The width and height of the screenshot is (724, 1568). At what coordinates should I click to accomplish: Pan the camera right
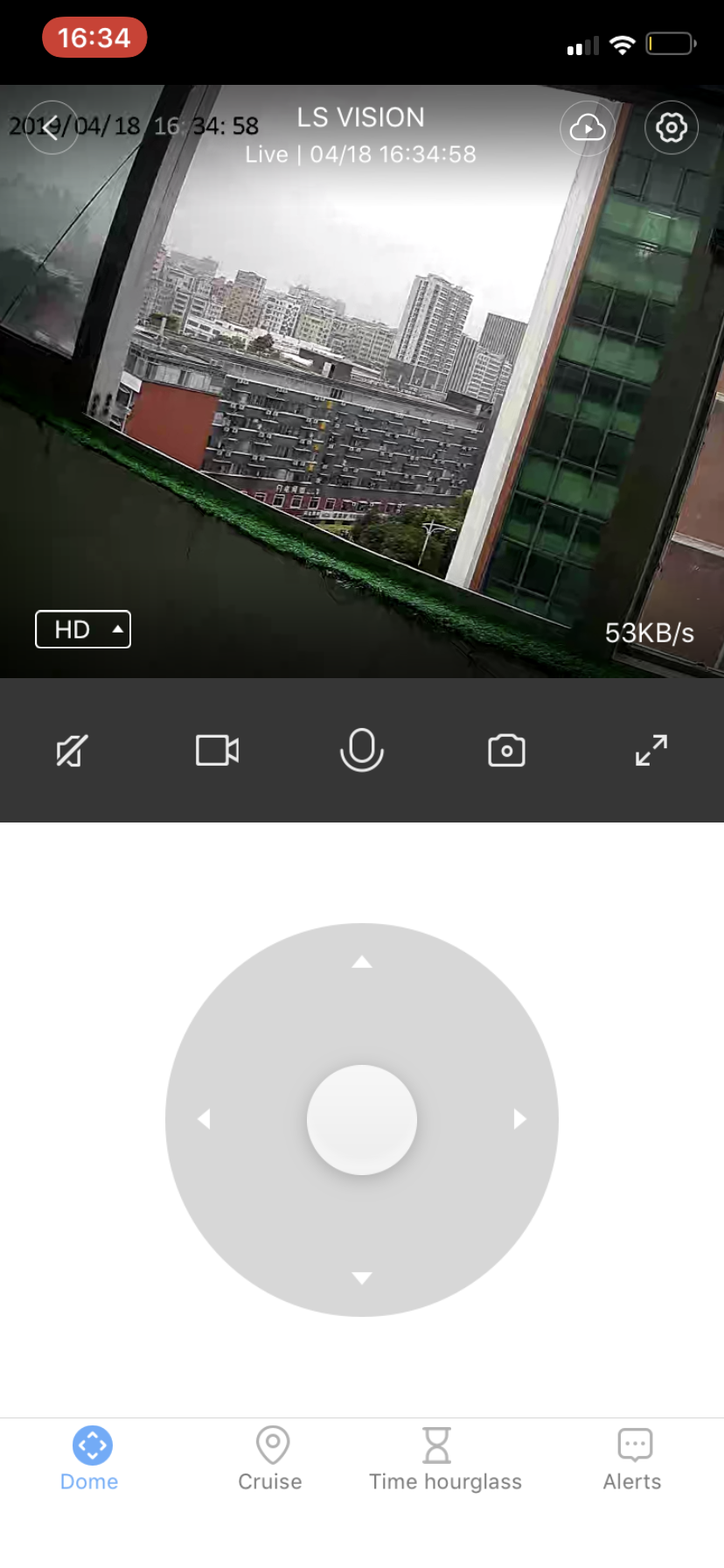coord(519,1119)
